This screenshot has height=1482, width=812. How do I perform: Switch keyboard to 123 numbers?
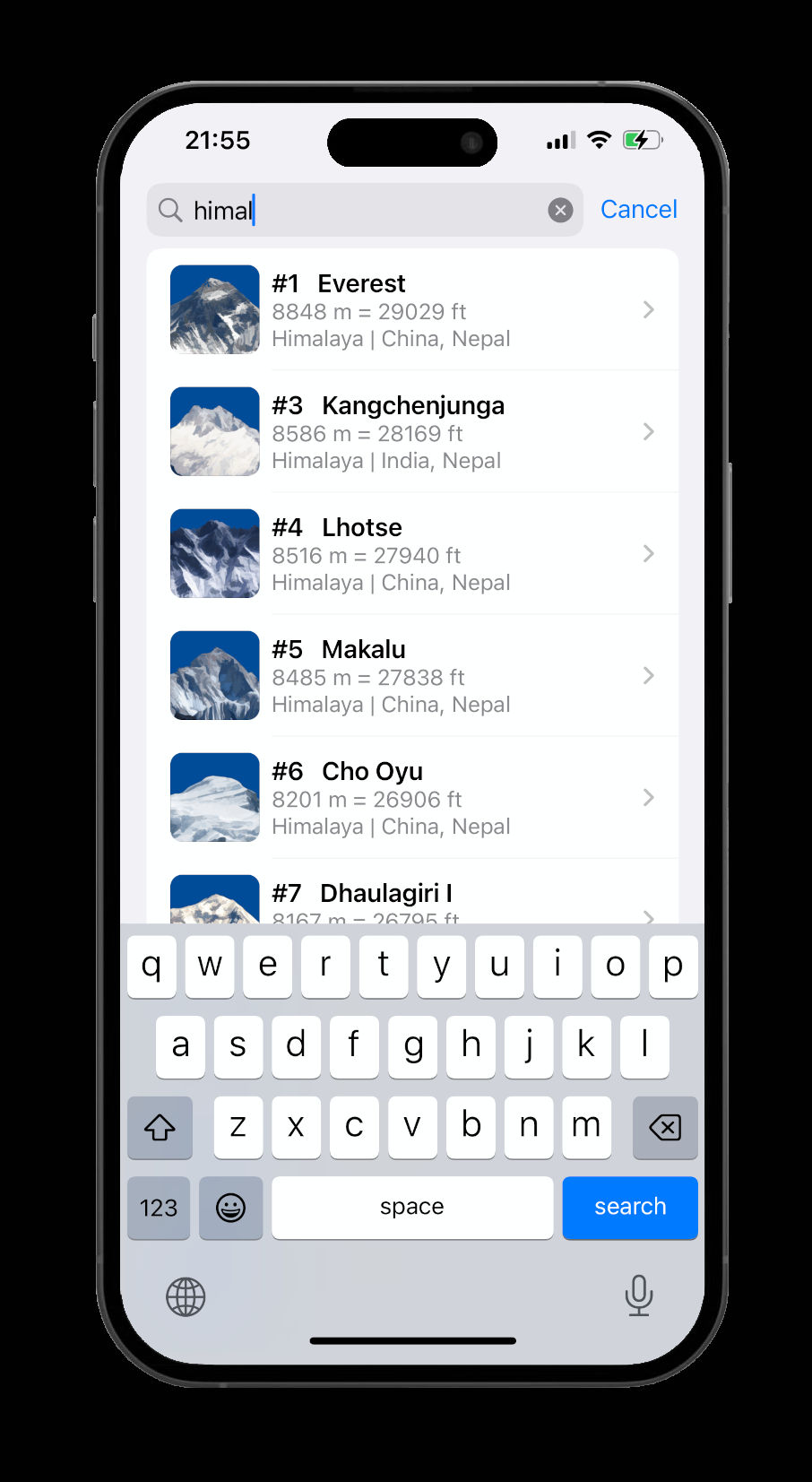[x=159, y=1208]
